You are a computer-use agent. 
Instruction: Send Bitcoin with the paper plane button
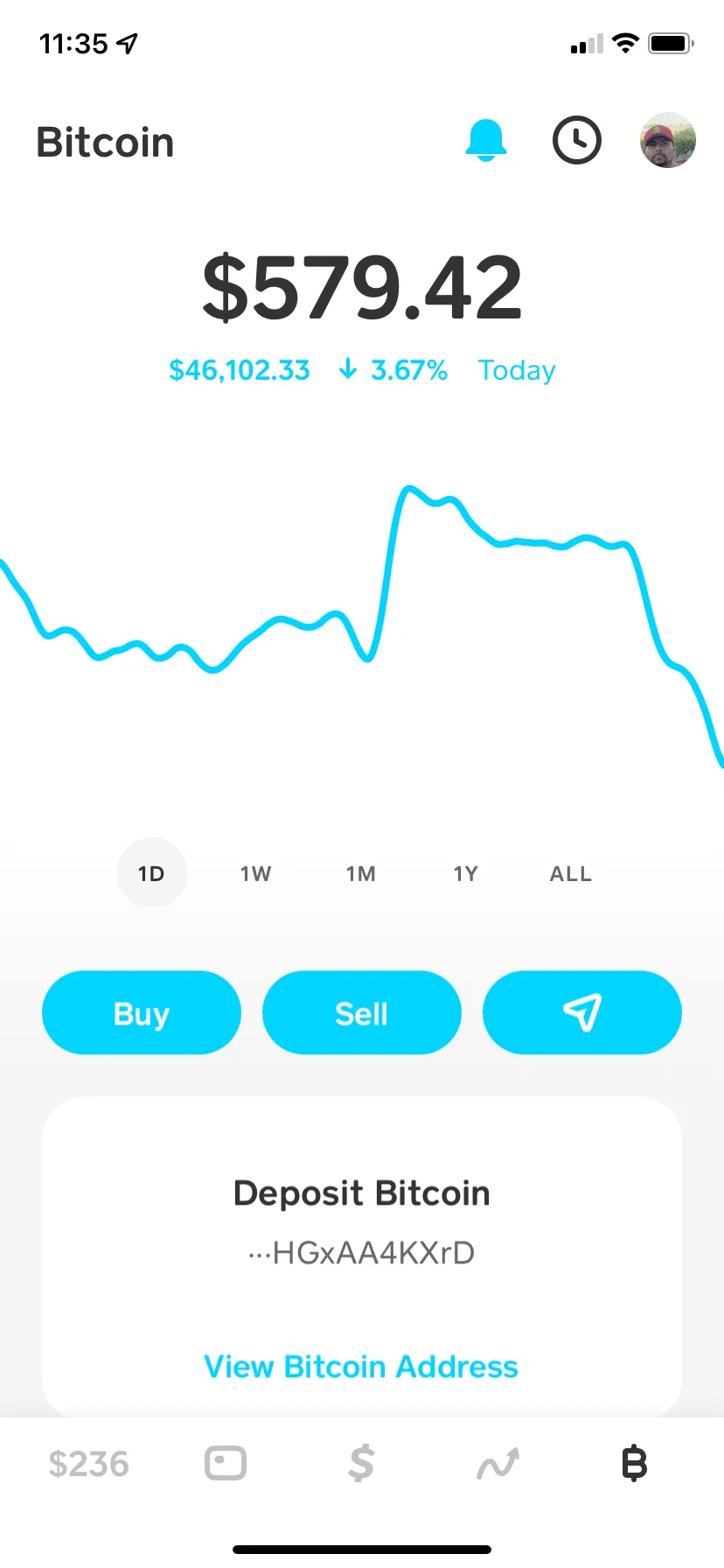coord(582,1012)
